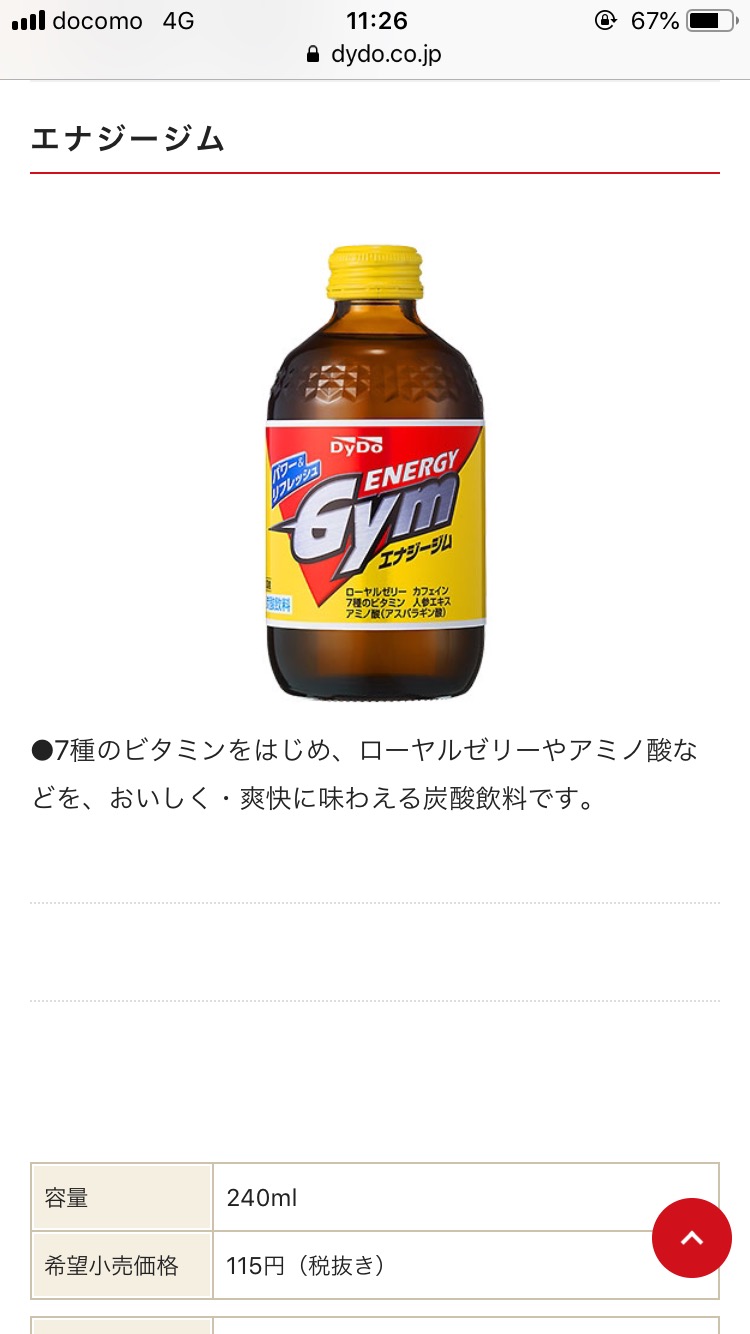Tap the dydo.co.jp address bar
Viewport: 750px width, 1334px height.
375,54
